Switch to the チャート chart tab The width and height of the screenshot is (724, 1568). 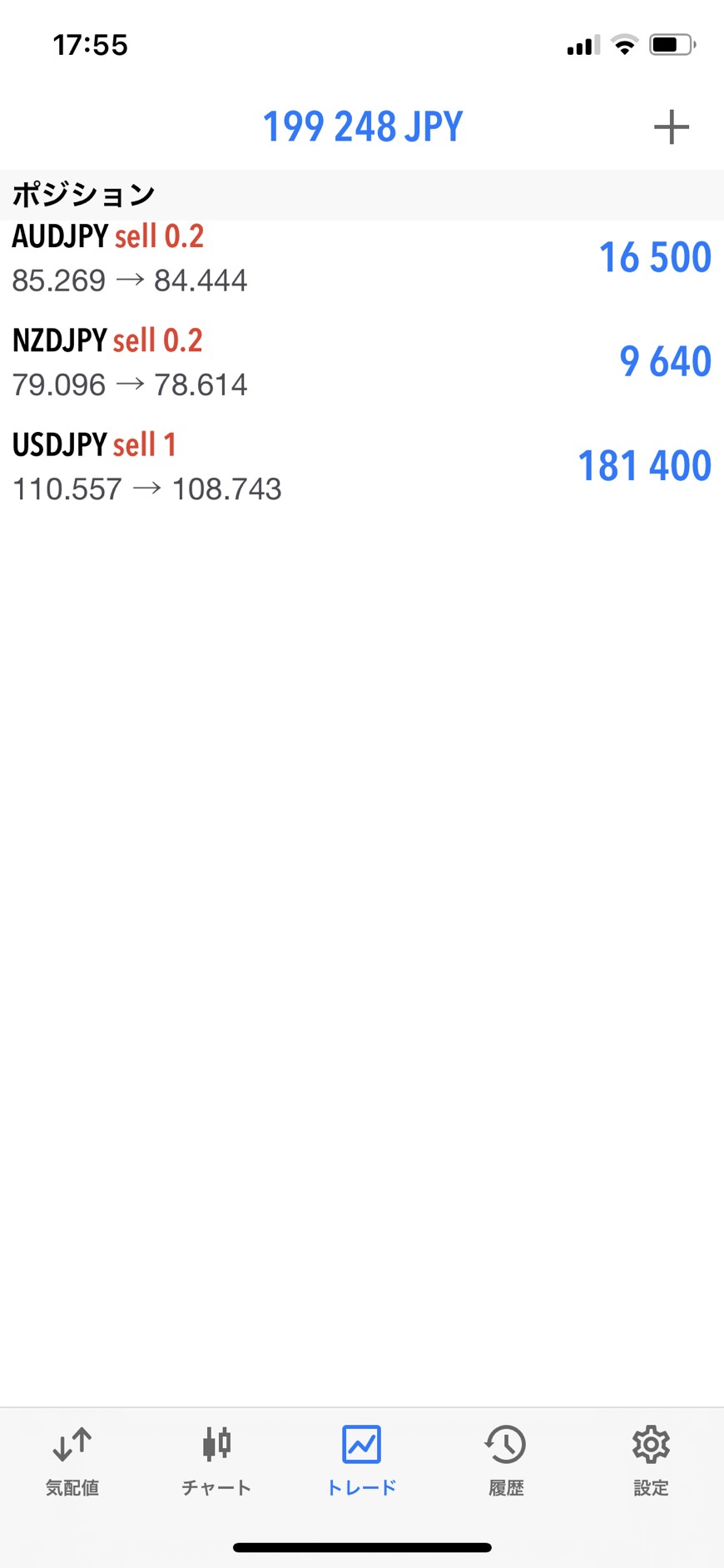216,1461
